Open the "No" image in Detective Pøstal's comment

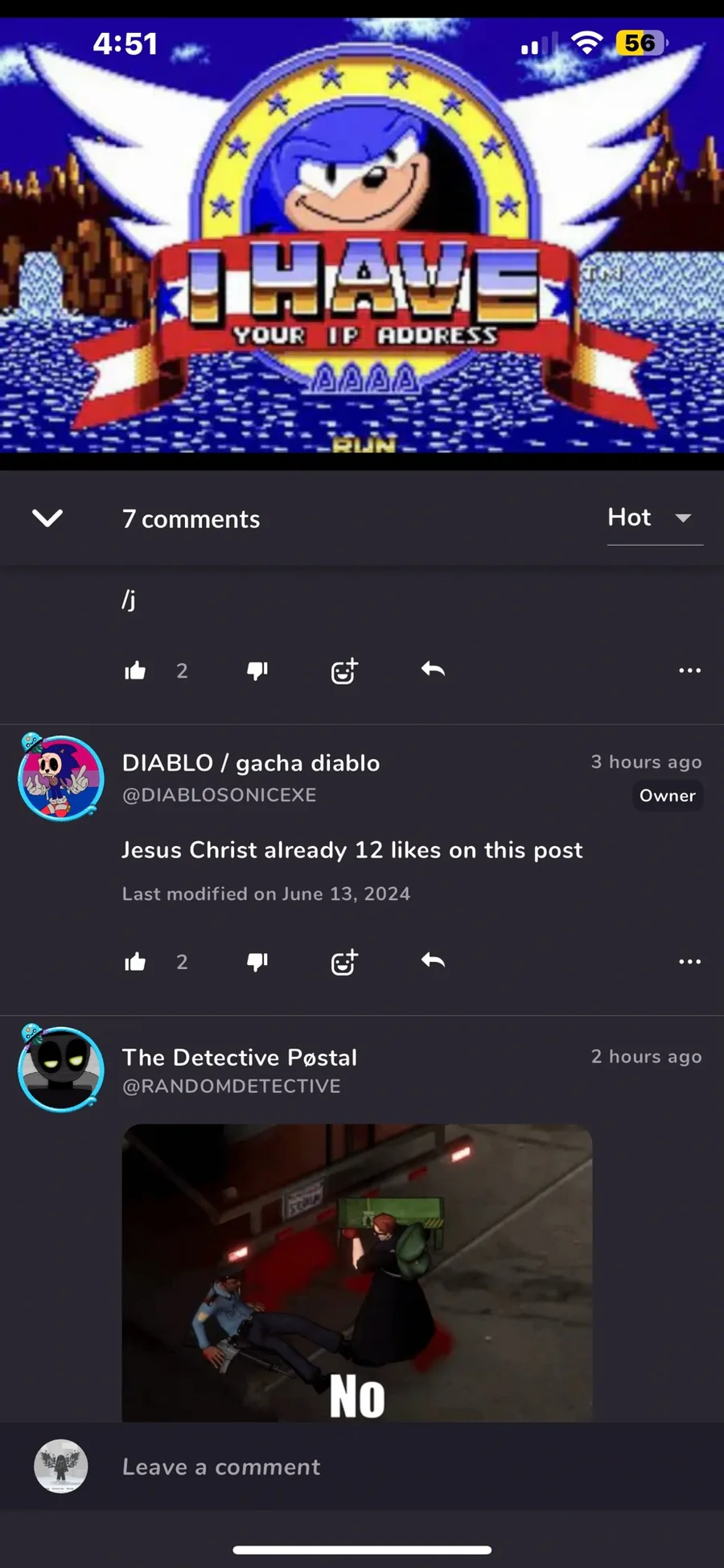[x=357, y=1273]
